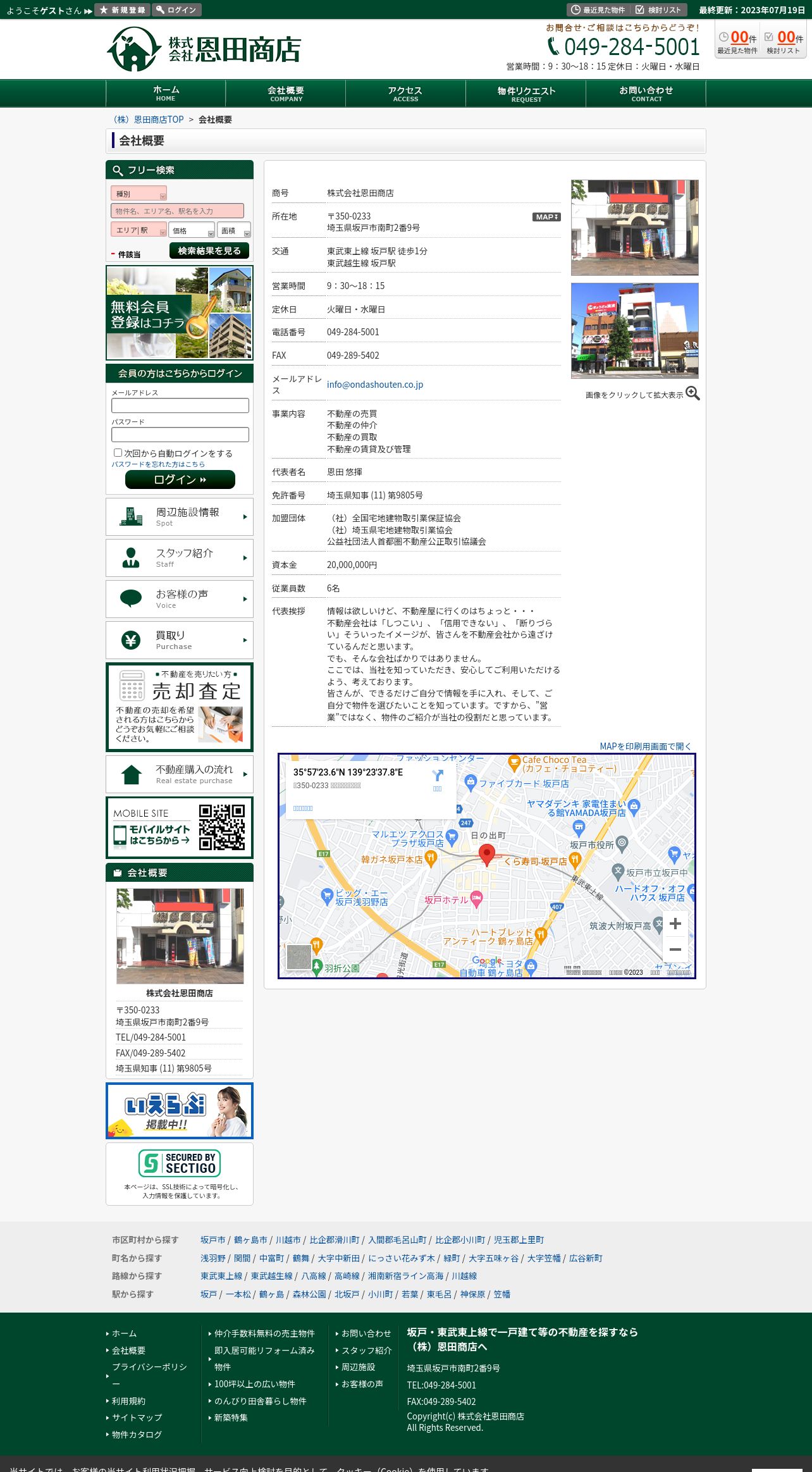Viewport: 812px width, 1472px height.
Task: Open スタッフ紹介 Staff menu item
Action: 180,558
